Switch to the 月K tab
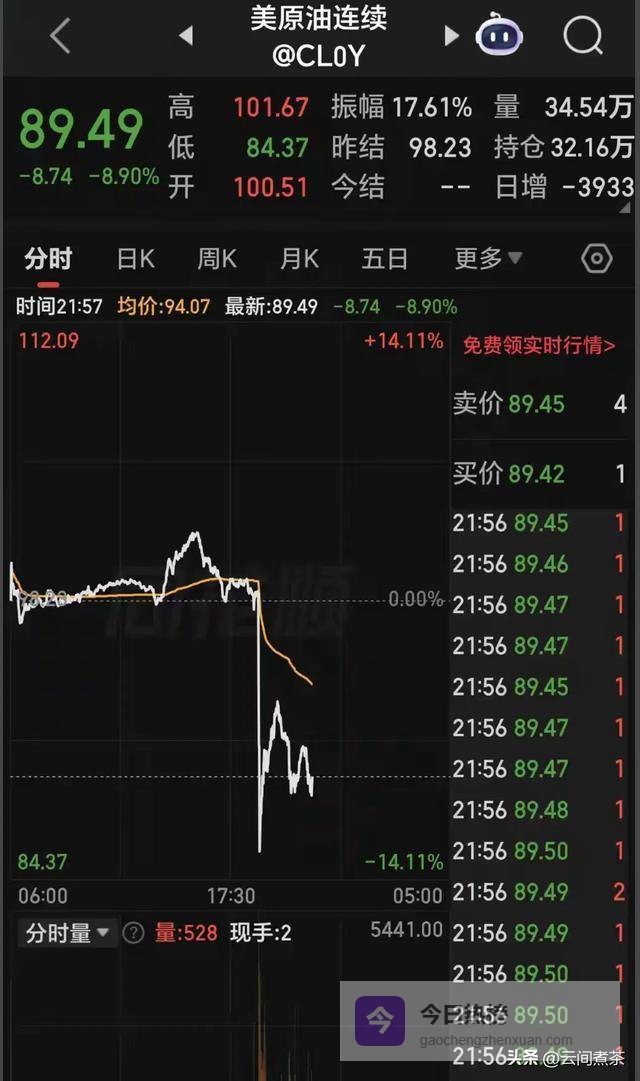 [x=299, y=260]
